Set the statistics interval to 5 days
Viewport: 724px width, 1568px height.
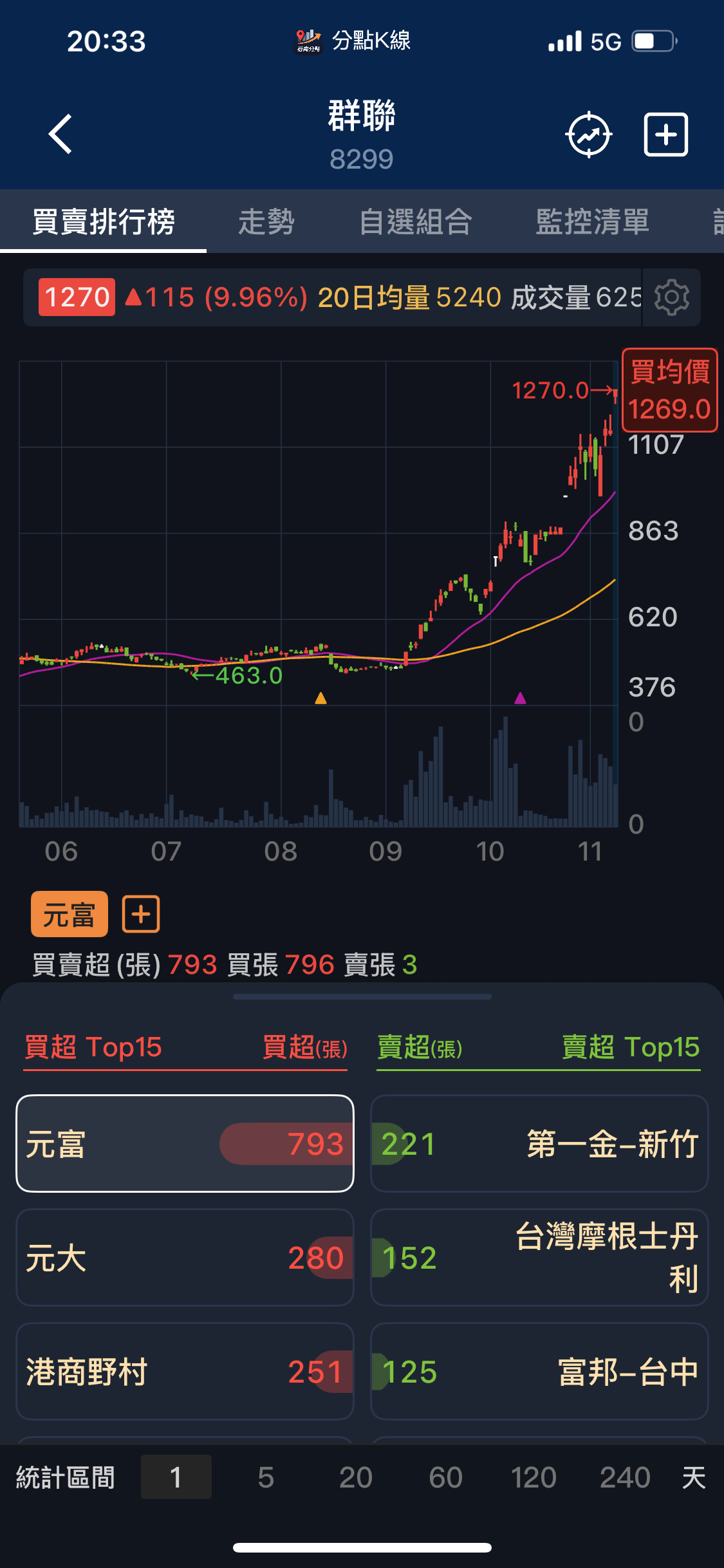266,1477
